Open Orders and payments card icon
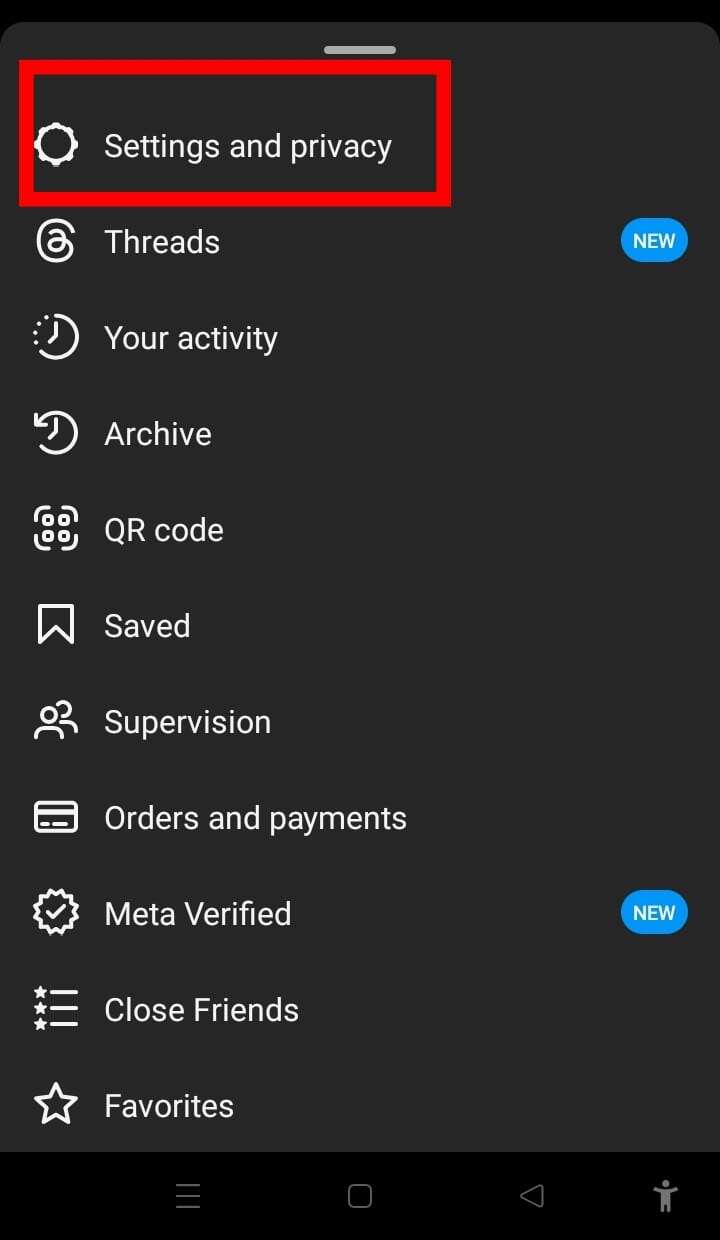 coord(56,817)
